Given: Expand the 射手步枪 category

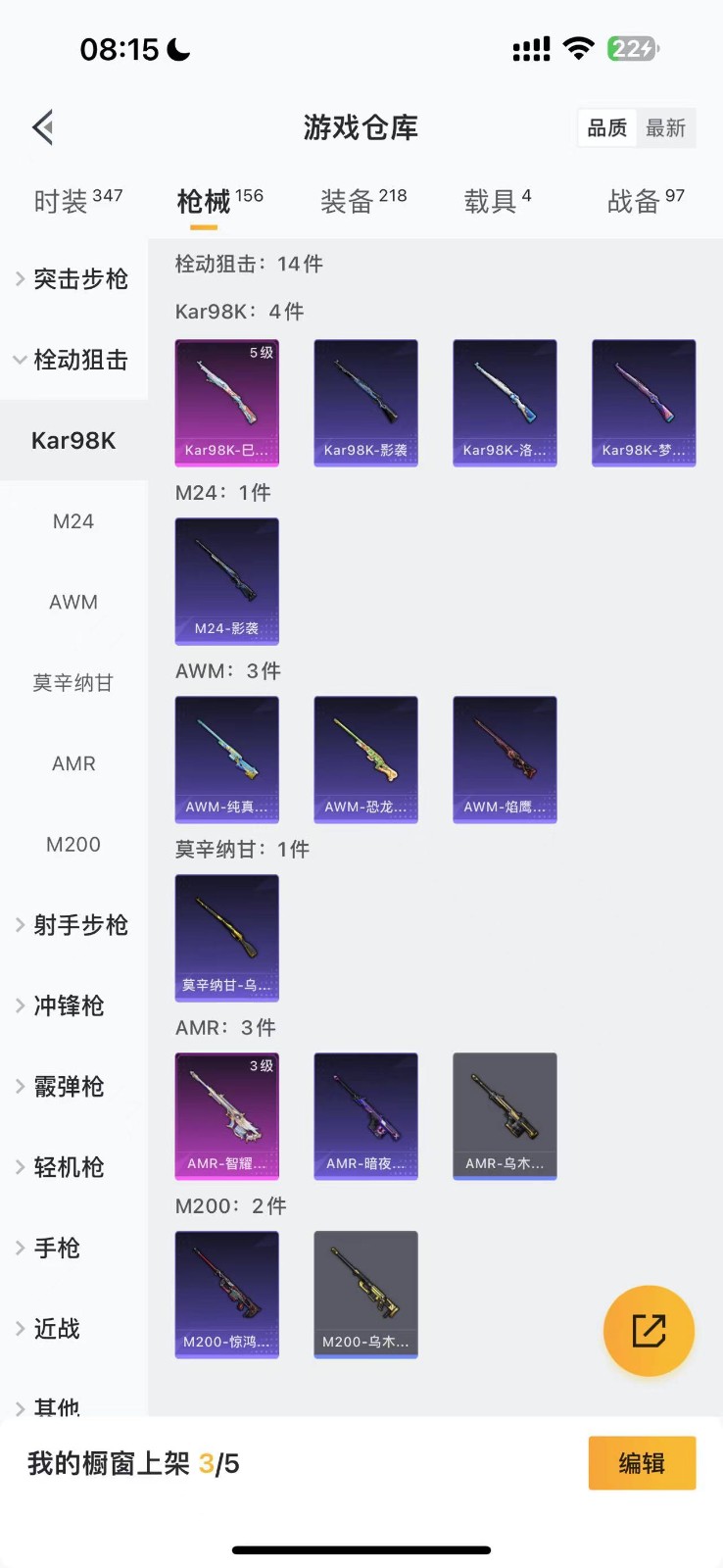Looking at the screenshot, I should [73, 925].
